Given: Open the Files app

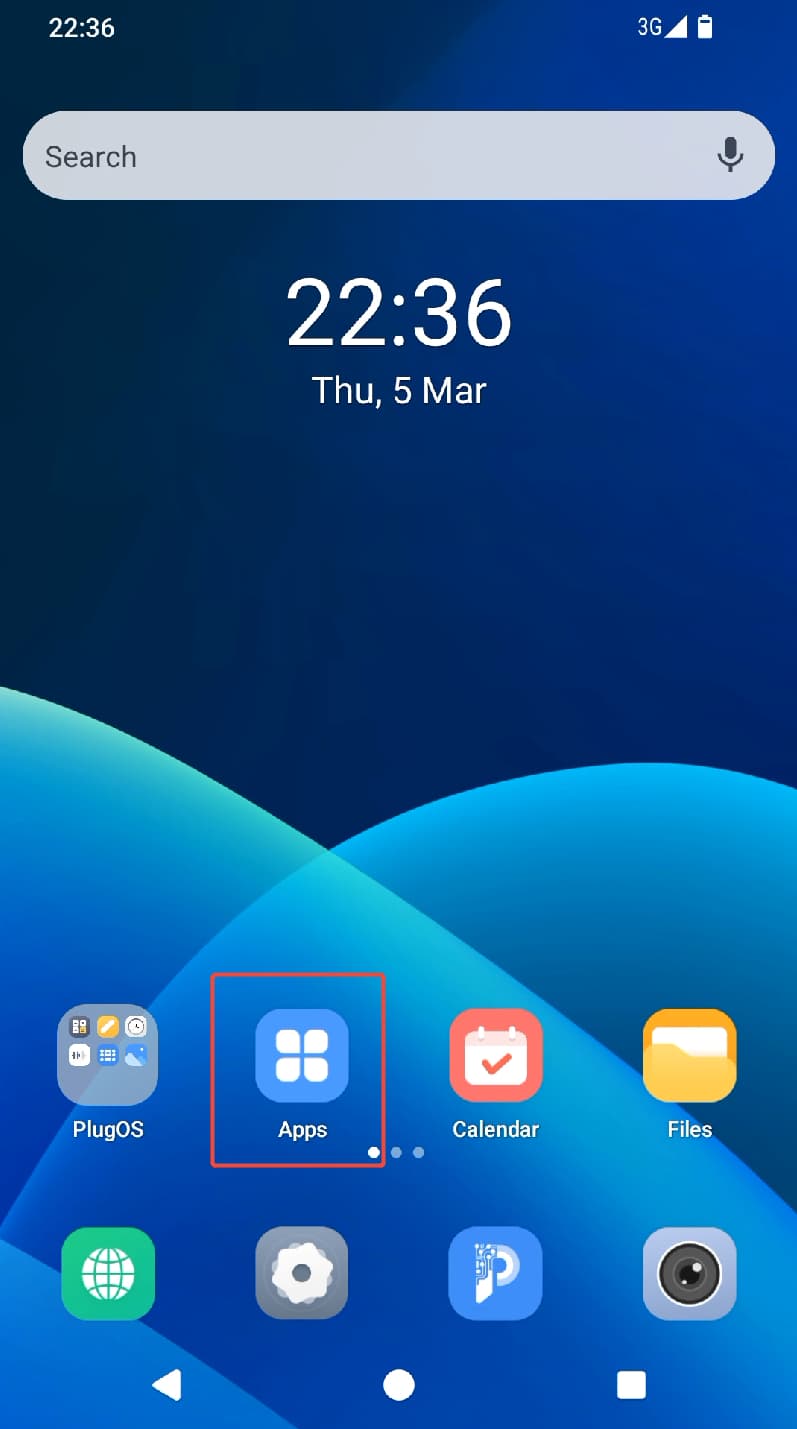Looking at the screenshot, I should tap(690, 1055).
